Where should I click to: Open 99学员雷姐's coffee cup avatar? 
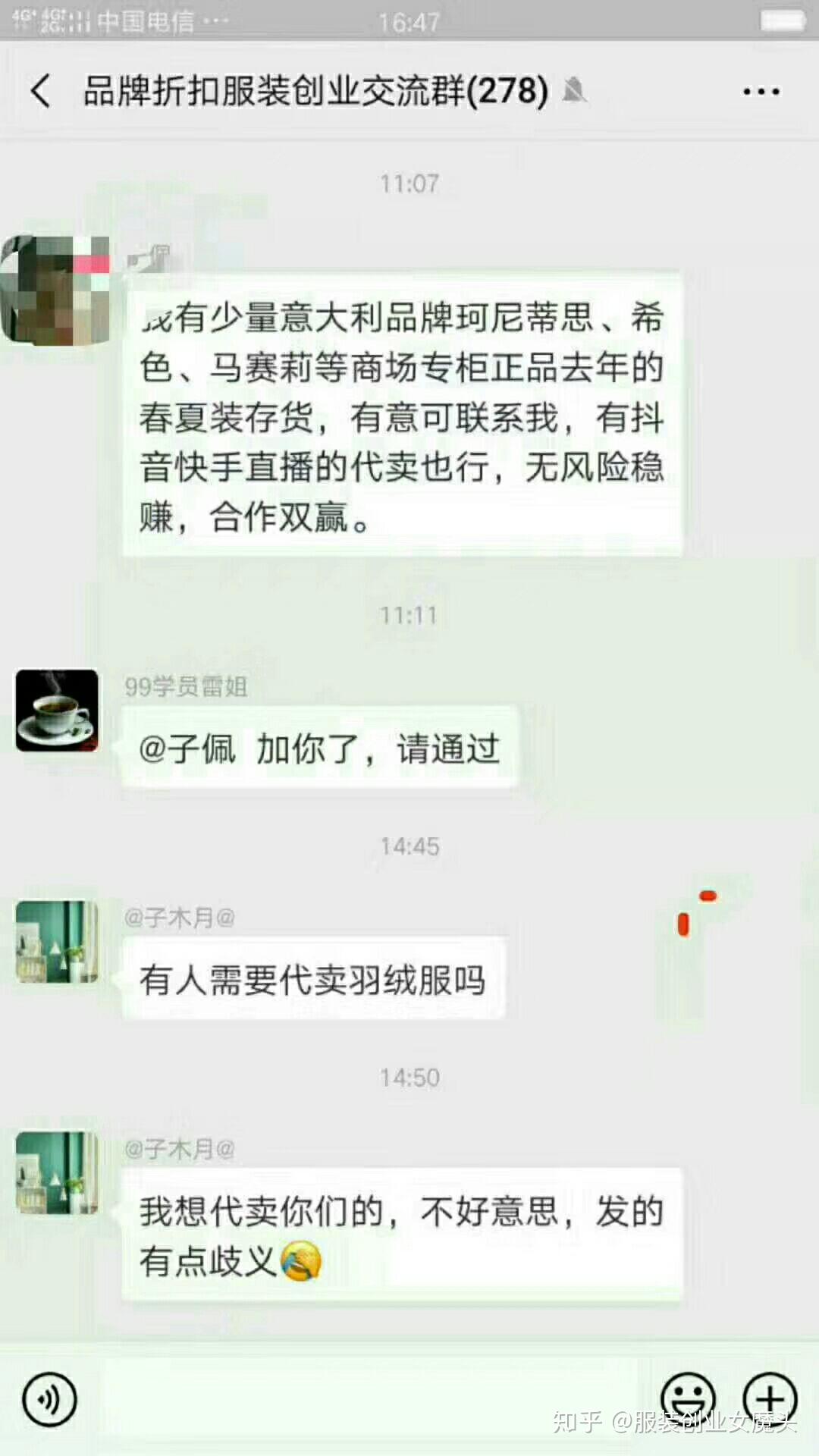(57, 711)
